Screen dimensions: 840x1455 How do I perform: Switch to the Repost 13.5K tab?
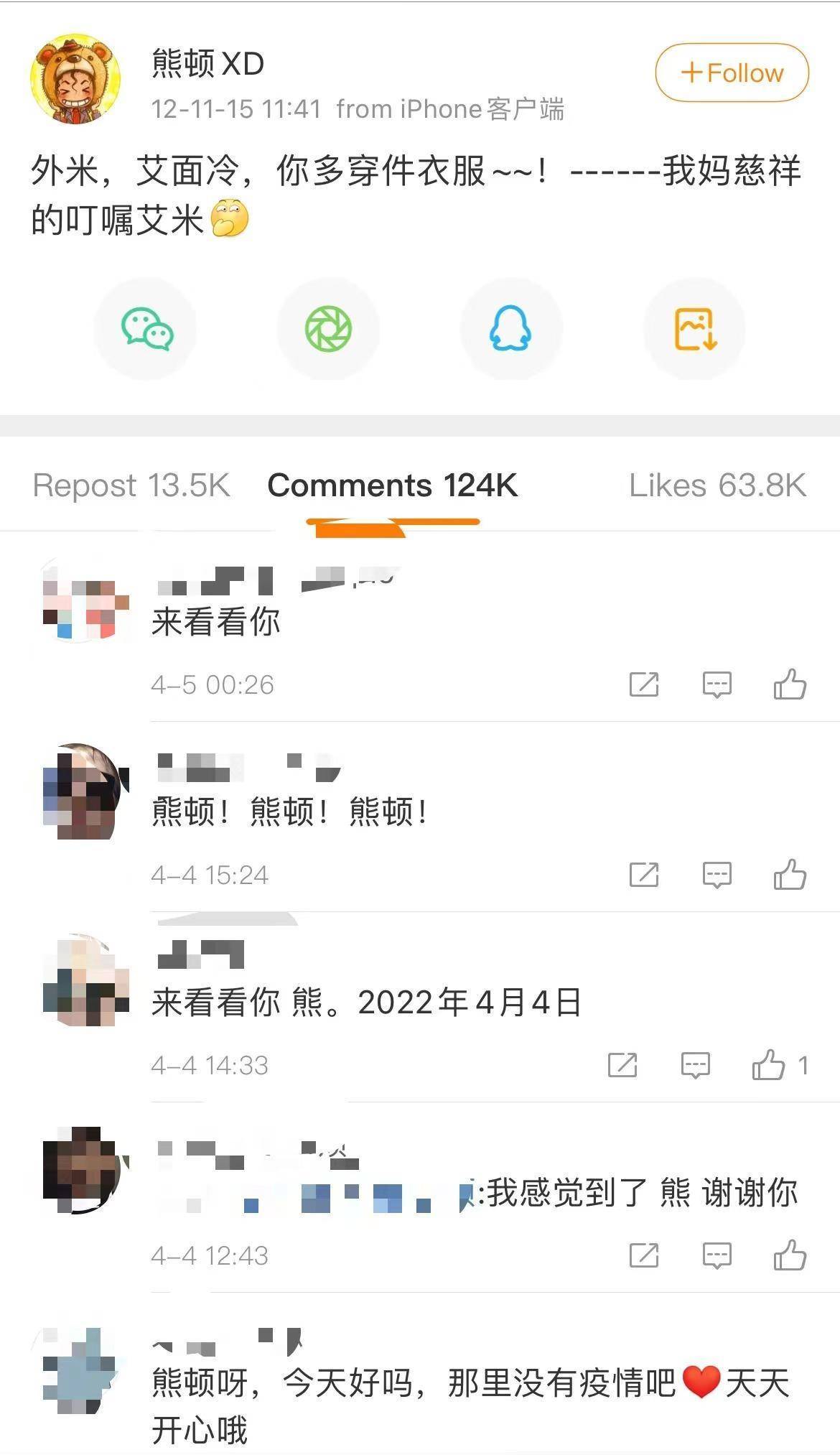pyautogui.click(x=131, y=485)
